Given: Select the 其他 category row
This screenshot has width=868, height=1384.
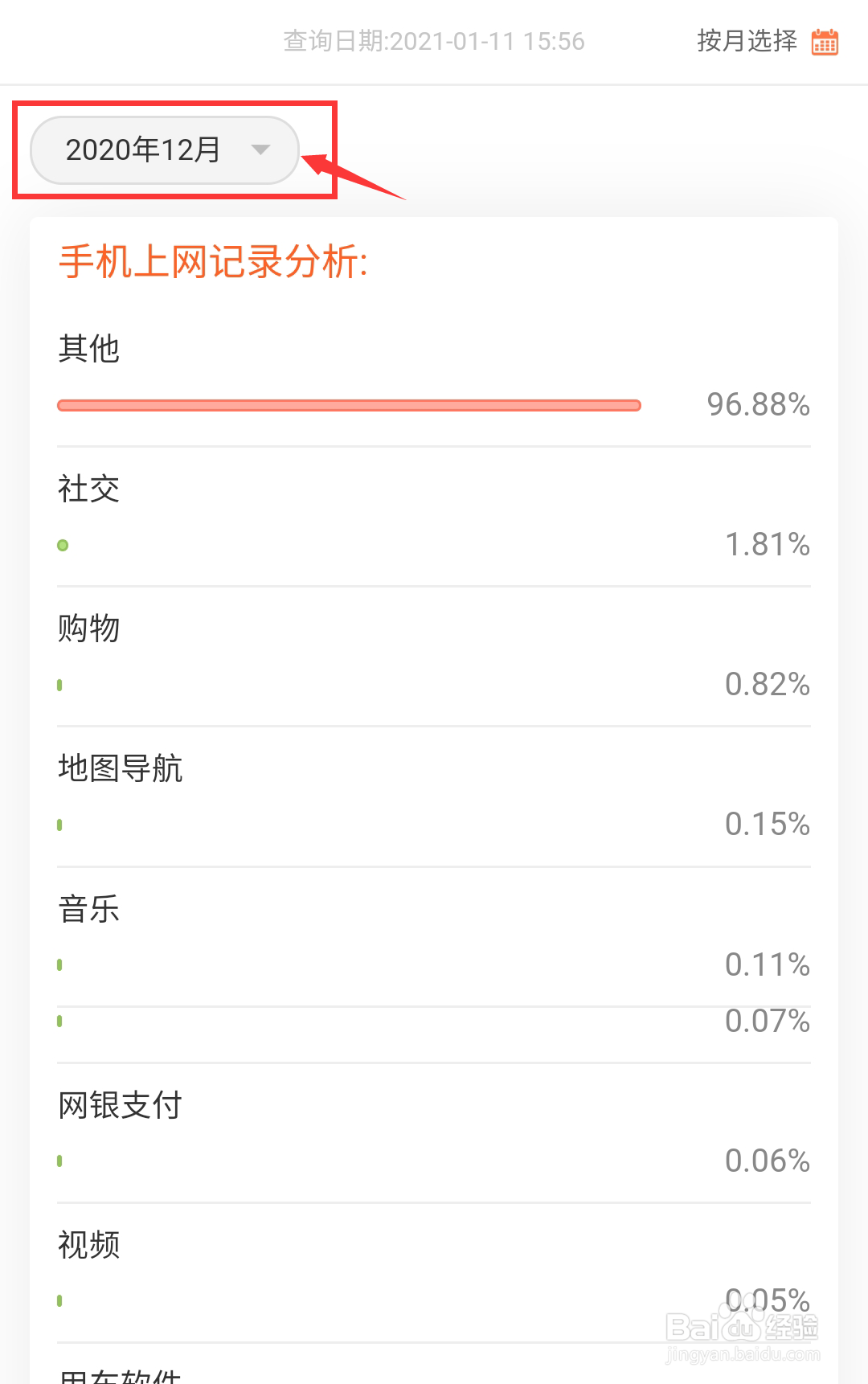Looking at the screenshot, I should pyautogui.click(x=88, y=349).
